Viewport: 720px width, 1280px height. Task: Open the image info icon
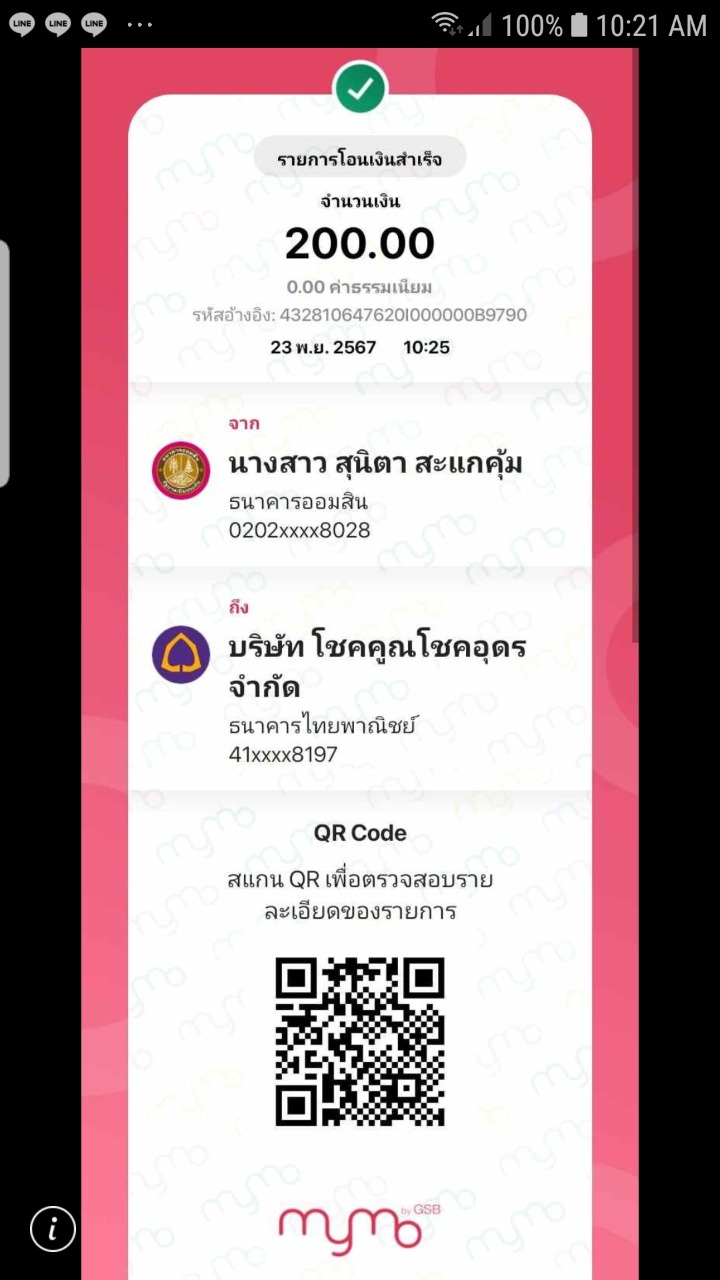pos(52,1228)
